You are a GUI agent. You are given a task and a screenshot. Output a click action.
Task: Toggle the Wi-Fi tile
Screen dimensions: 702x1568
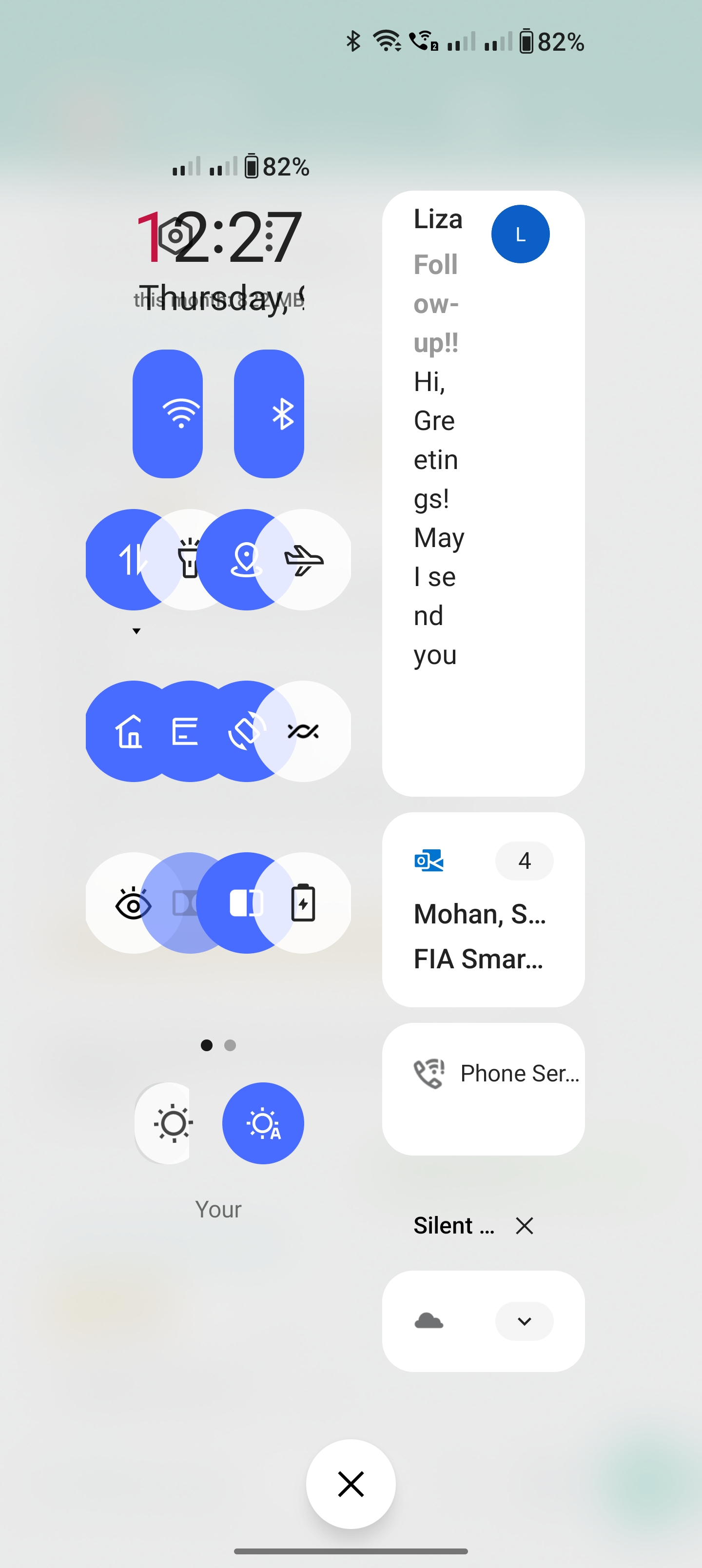[x=167, y=414]
